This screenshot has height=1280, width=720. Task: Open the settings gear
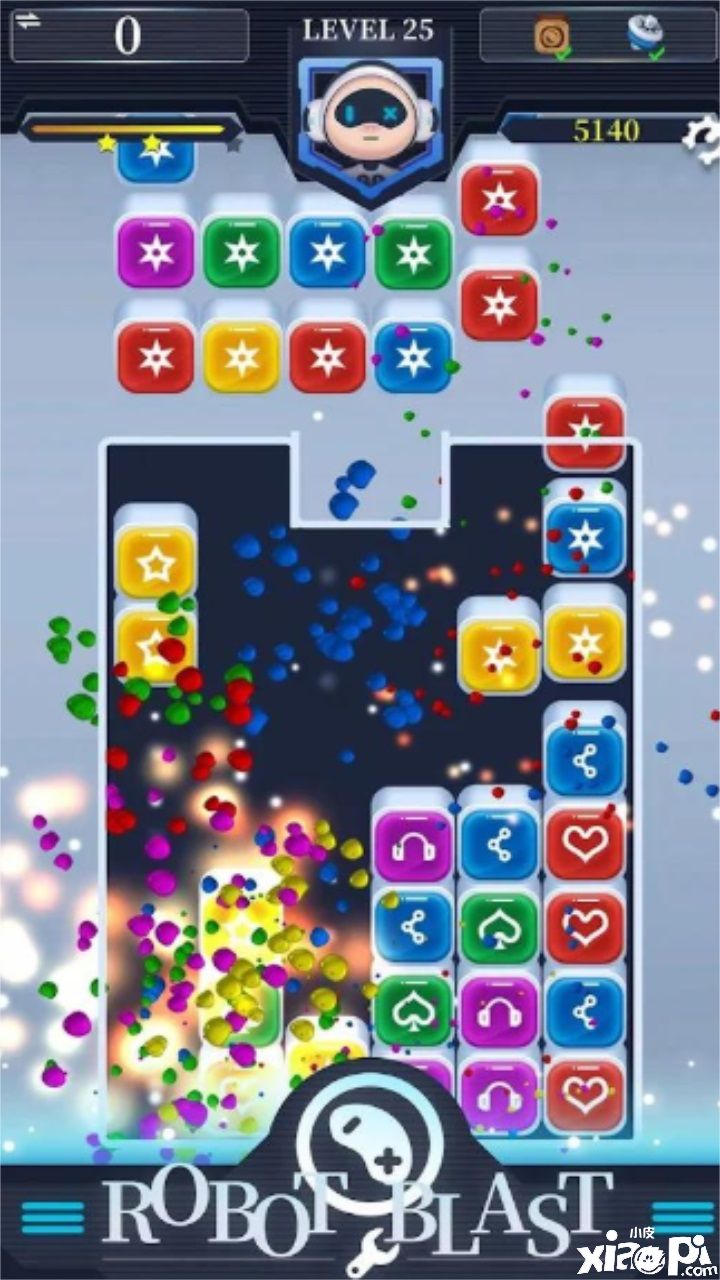coord(702,134)
